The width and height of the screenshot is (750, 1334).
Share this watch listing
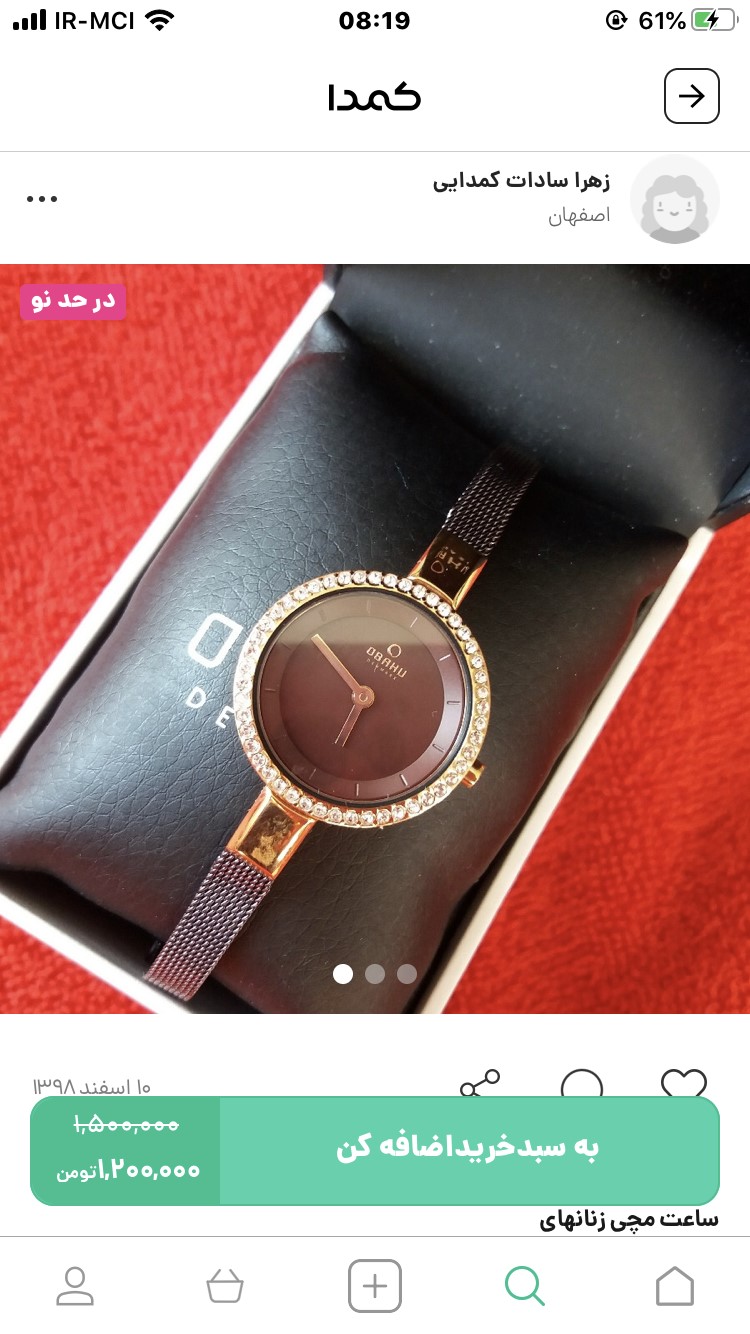click(480, 1085)
